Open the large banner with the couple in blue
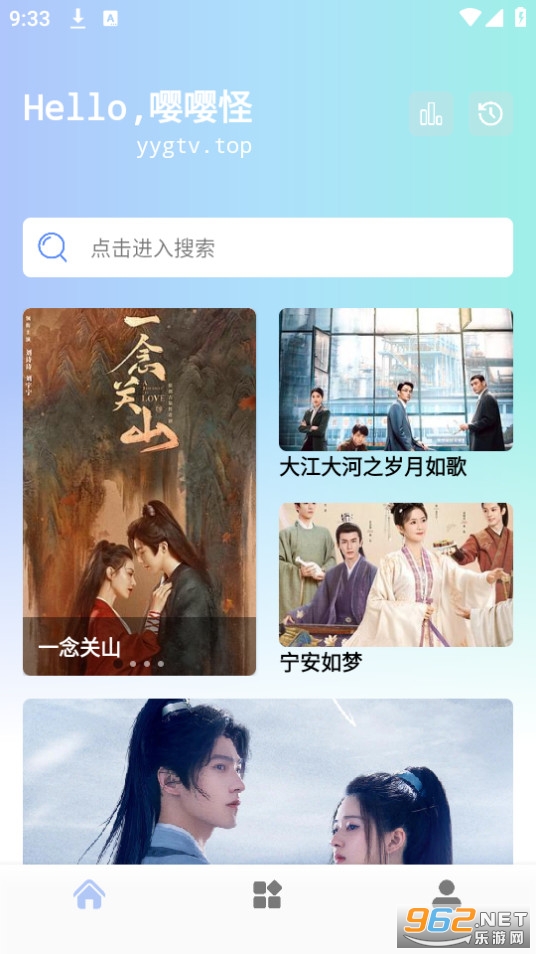This screenshot has width=536, height=954. 268,781
